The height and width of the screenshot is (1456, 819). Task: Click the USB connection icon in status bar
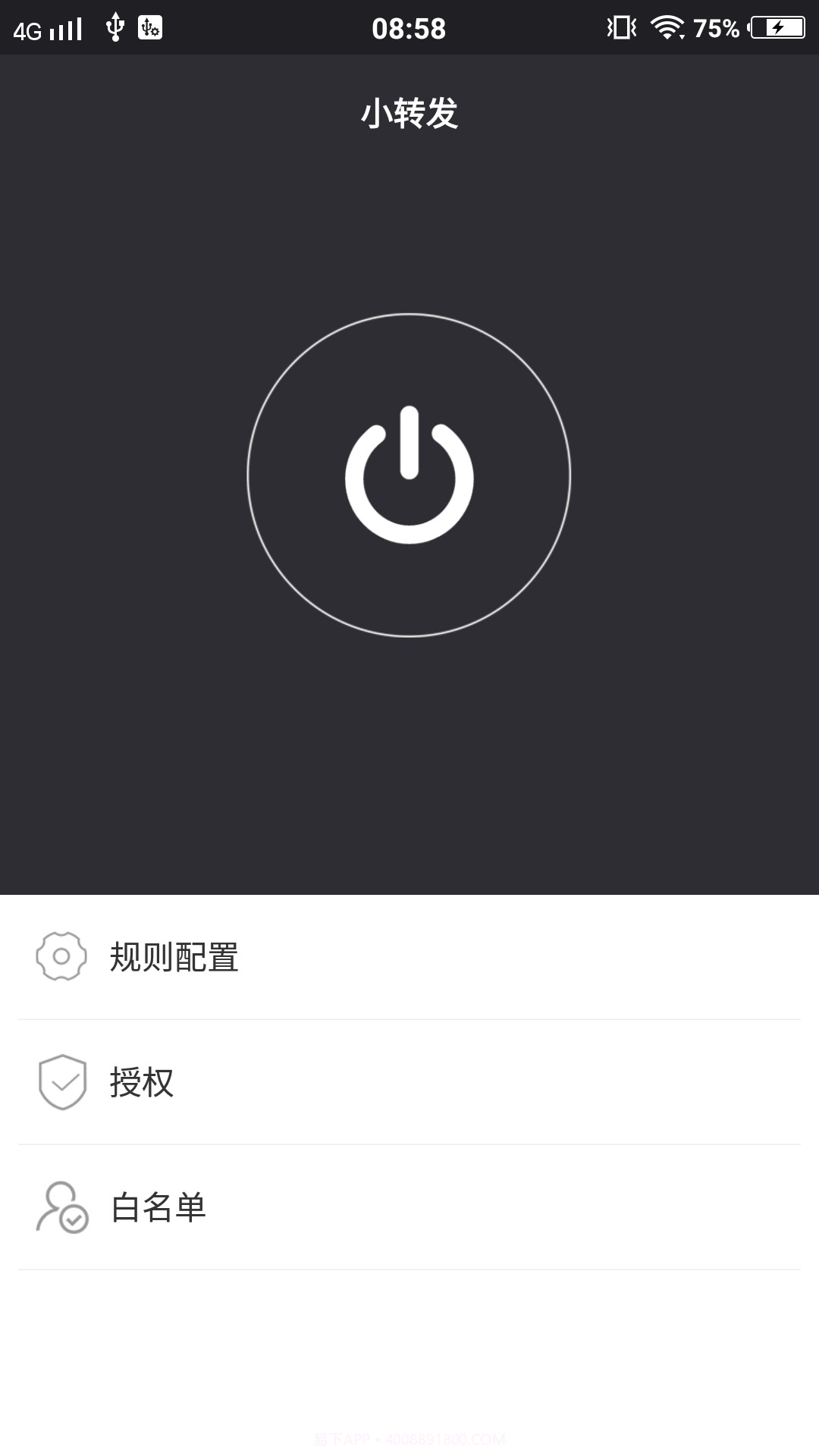click(115, 26)
